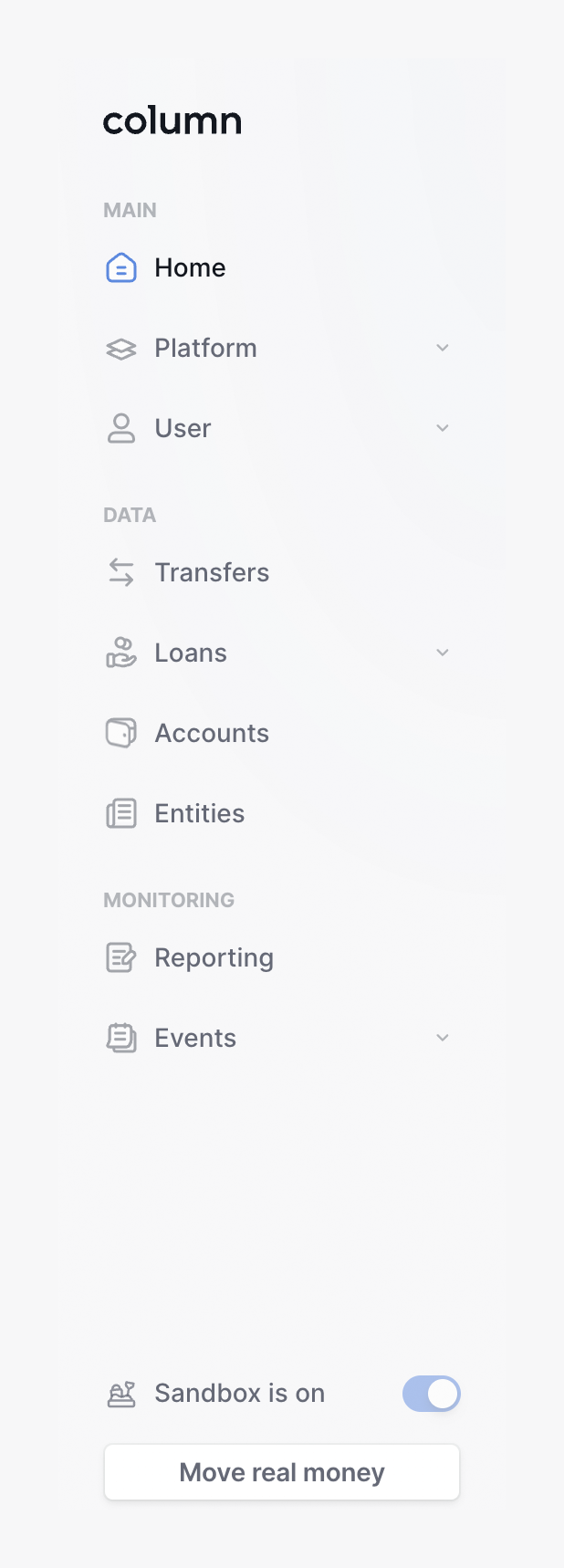Tap the Move real money button
Viewport: 564px width, 1568px height.
[x=282, y=1472]
